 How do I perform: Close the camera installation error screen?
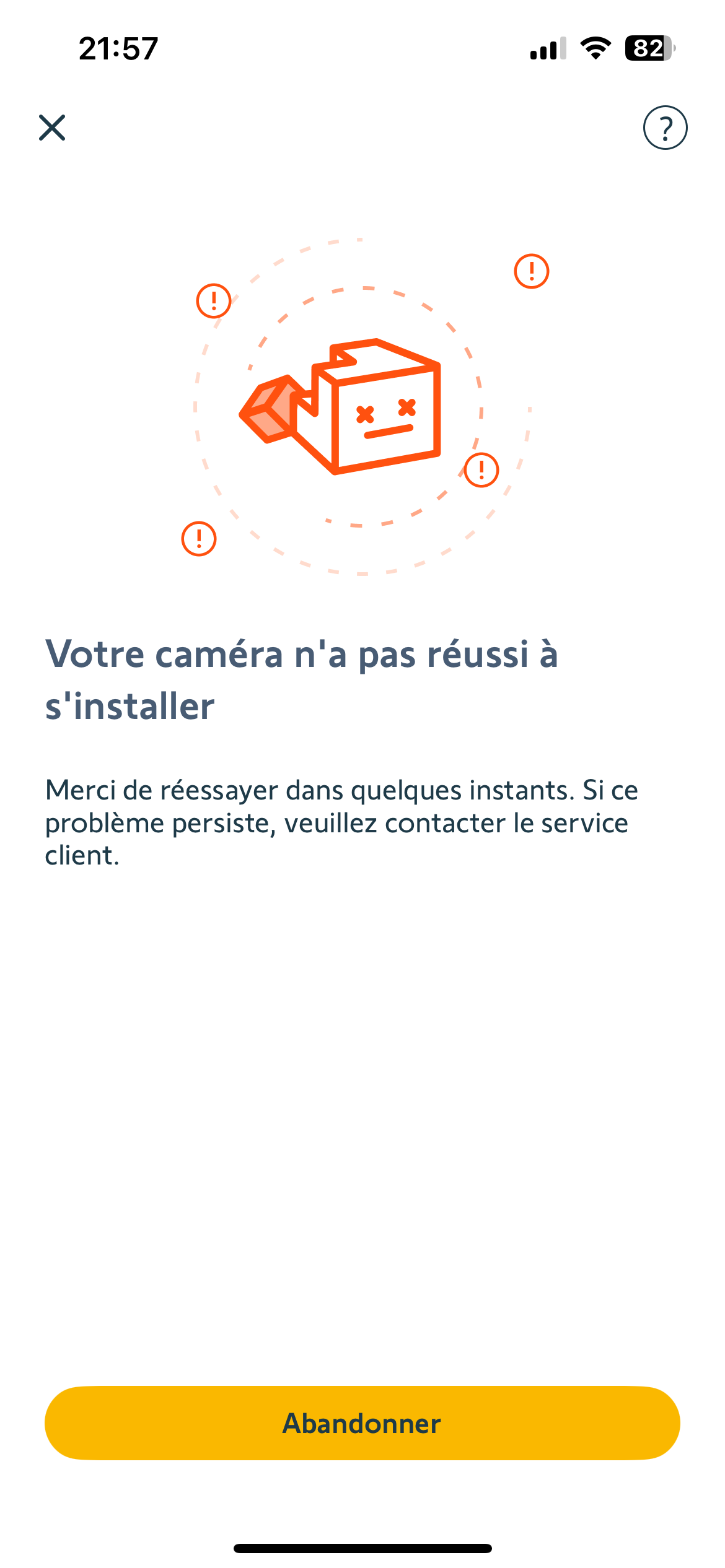[52, 128]
